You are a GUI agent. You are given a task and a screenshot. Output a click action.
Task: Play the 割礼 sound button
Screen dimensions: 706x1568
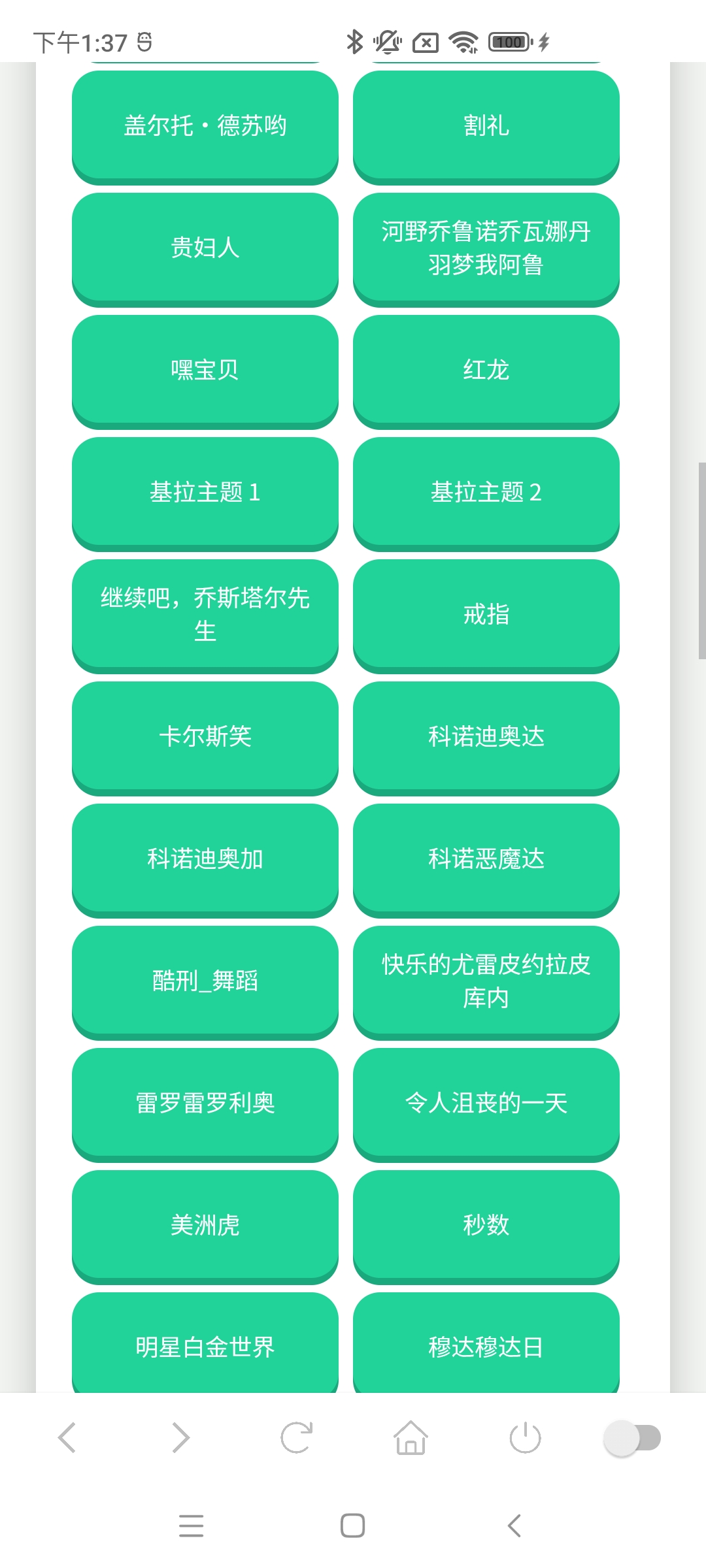[485, 126]
